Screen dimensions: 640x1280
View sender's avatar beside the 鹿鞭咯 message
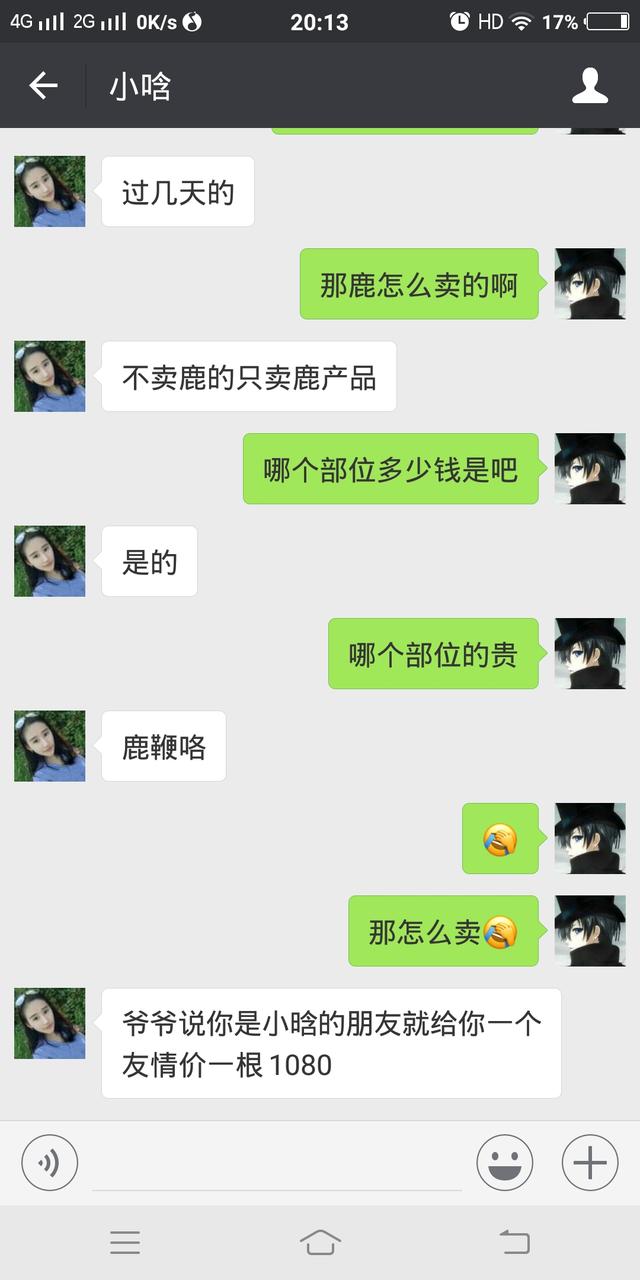[50, 746]
